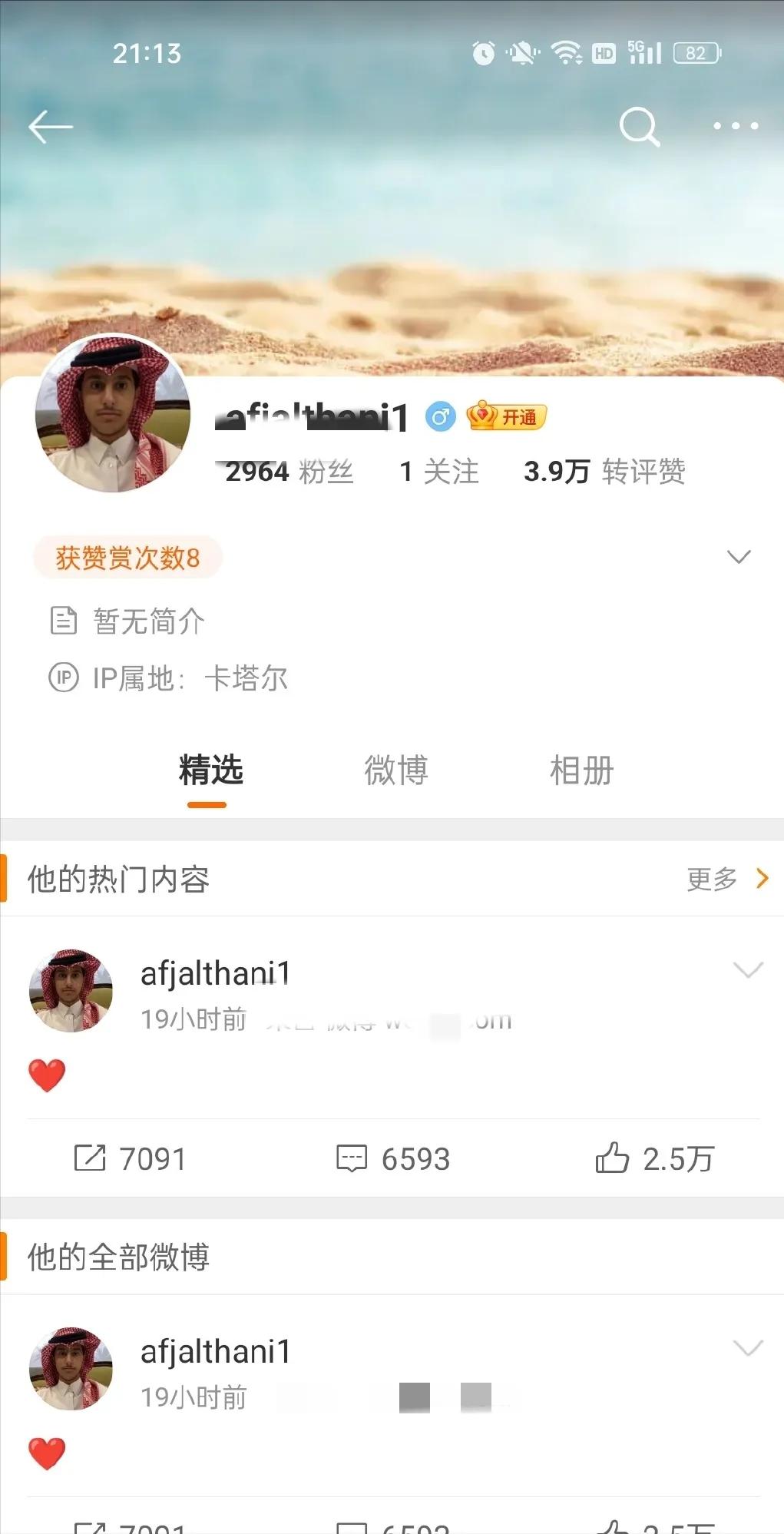Open the more options menu

pos(733,127)
